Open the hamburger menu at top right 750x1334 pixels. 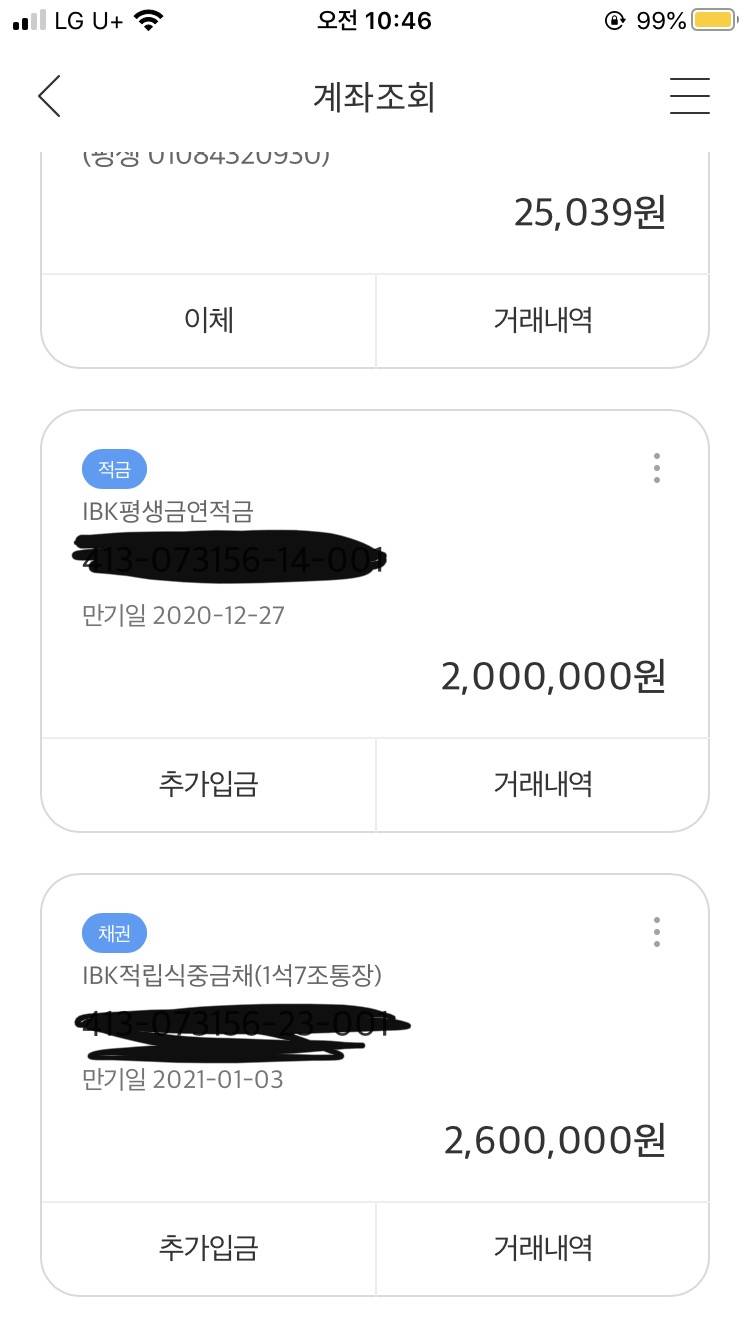[x=689, y=96]
